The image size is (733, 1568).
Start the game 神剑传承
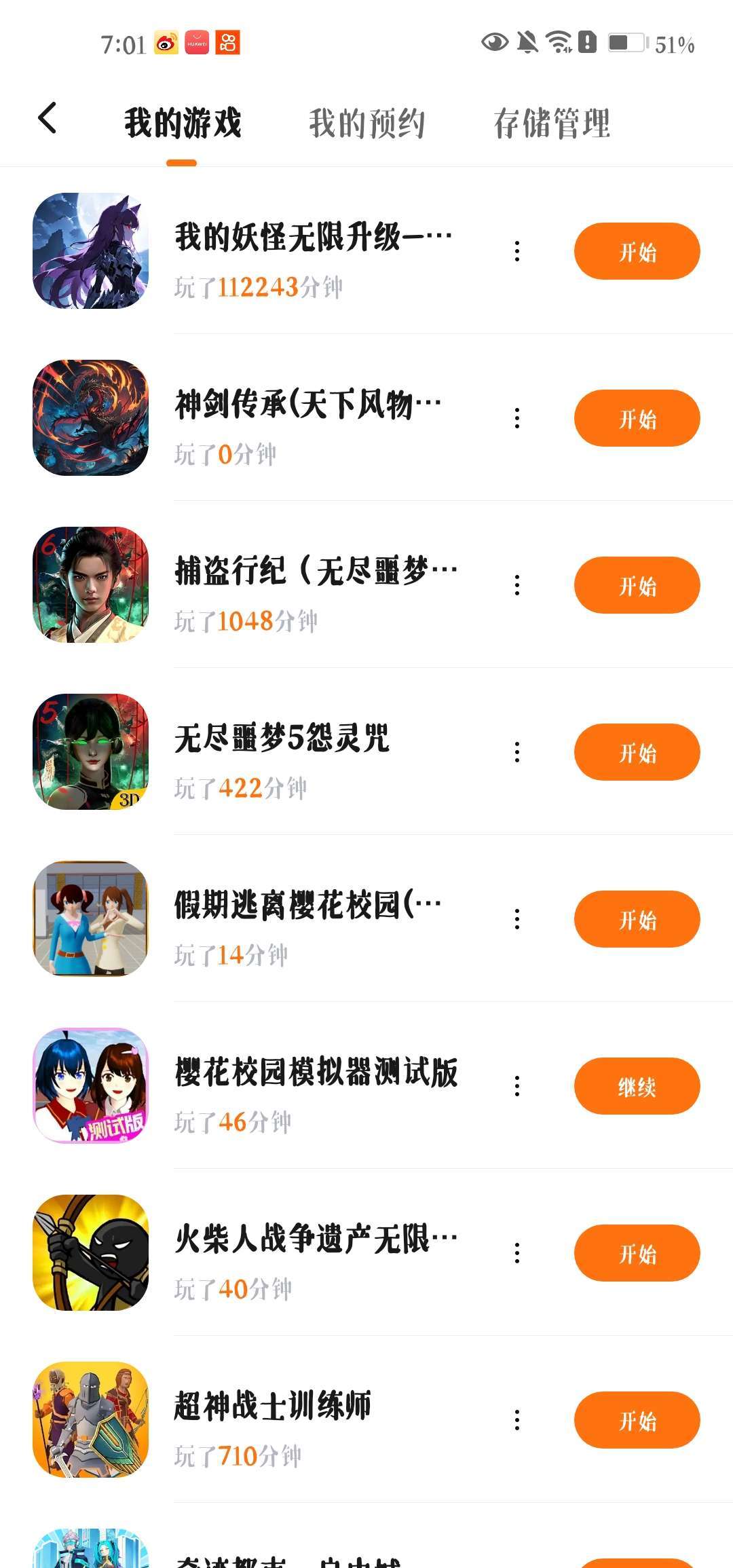click(x=637, y=418)
